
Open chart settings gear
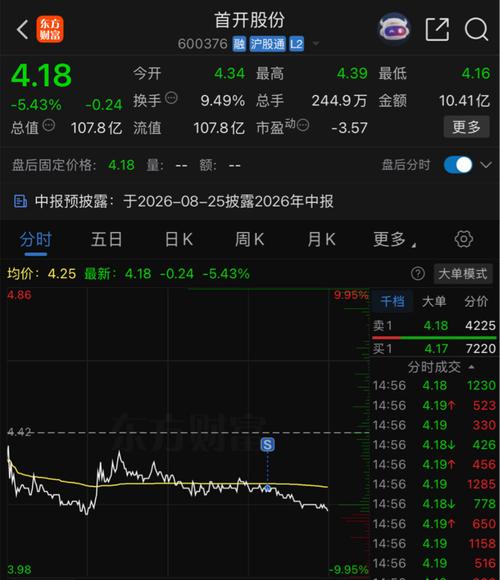(464, 239)
